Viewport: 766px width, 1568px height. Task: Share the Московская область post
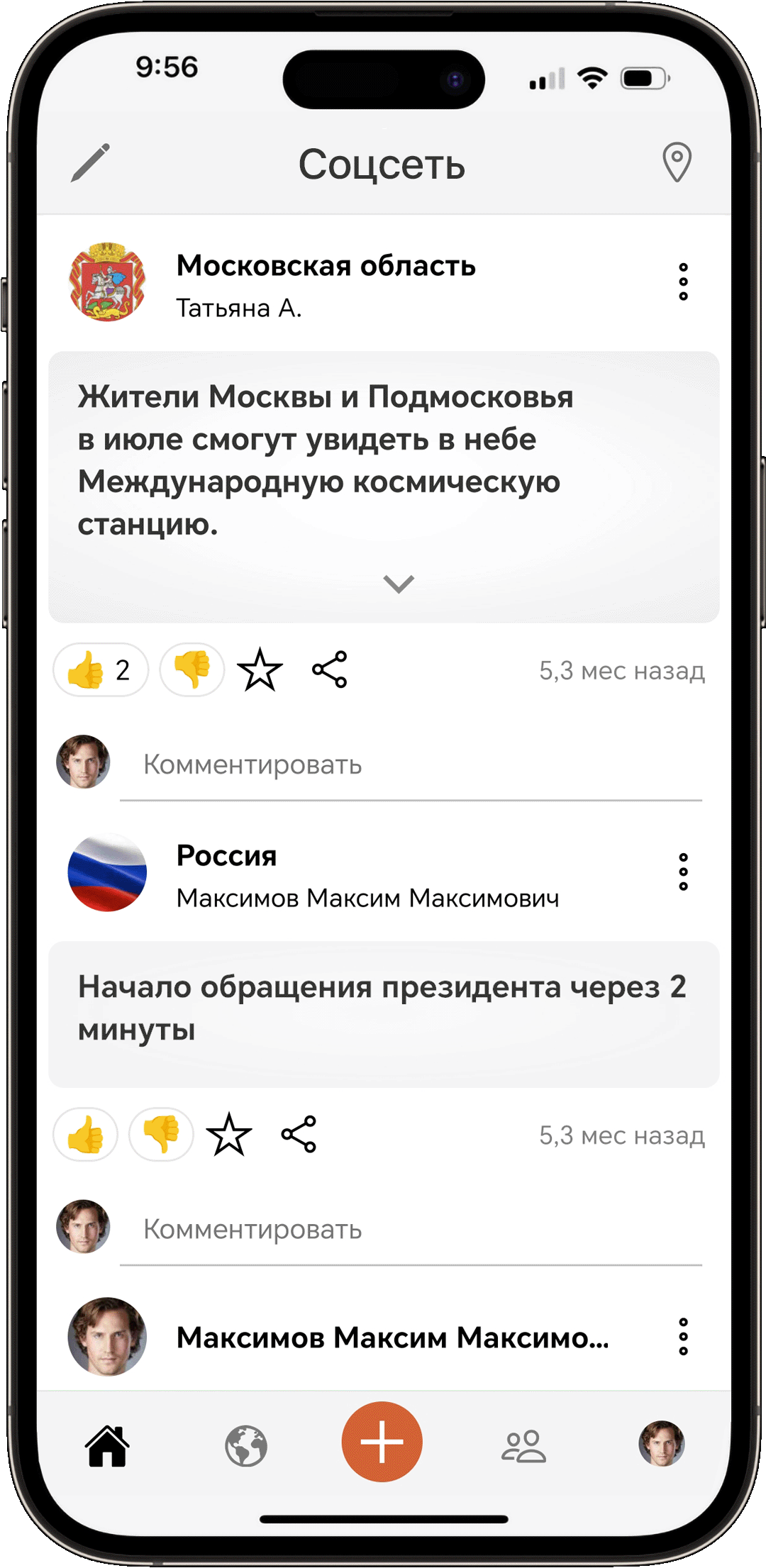coord(330,669)
